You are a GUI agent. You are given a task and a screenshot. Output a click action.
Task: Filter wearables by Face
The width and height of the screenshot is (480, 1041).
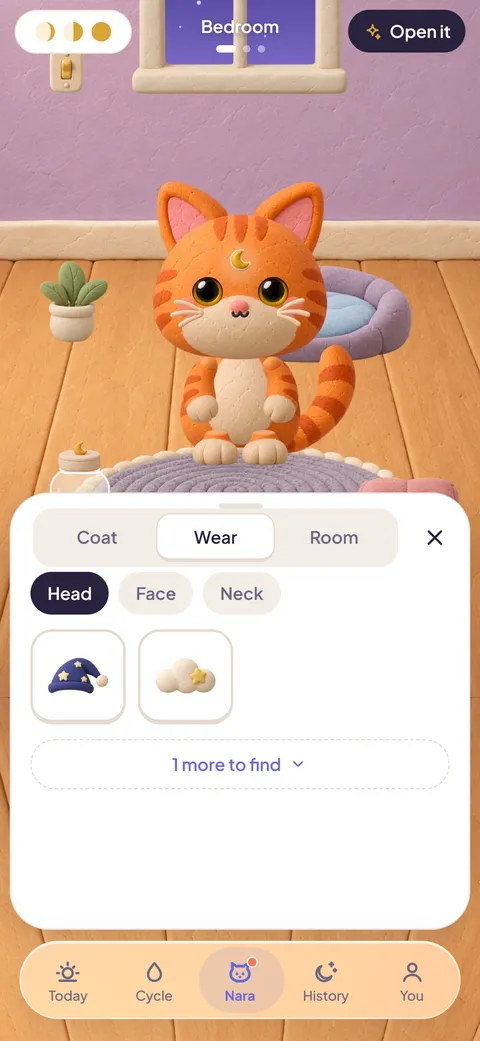[155, 593]
